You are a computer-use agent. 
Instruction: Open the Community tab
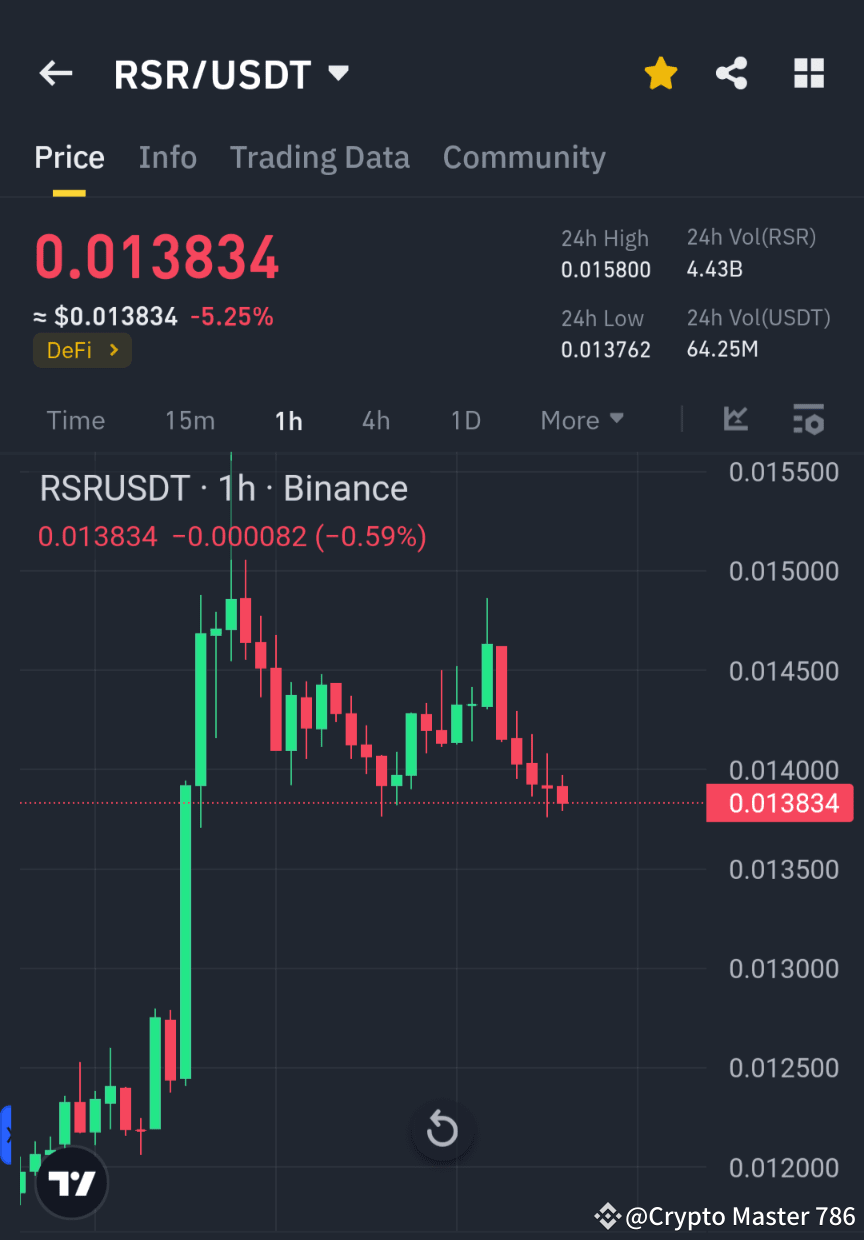tap(524, 157)
